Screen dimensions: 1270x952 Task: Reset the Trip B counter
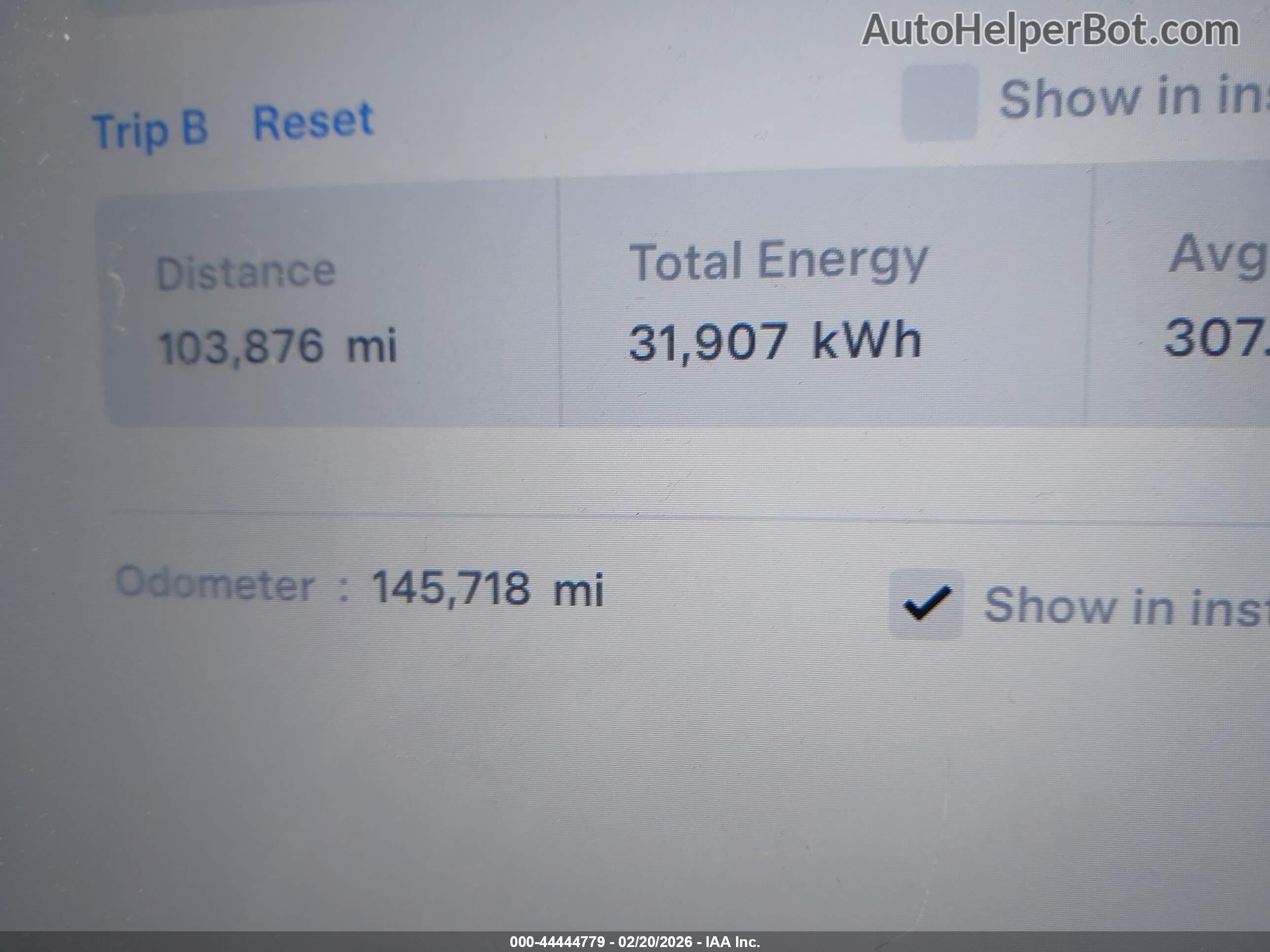(314, 121)
